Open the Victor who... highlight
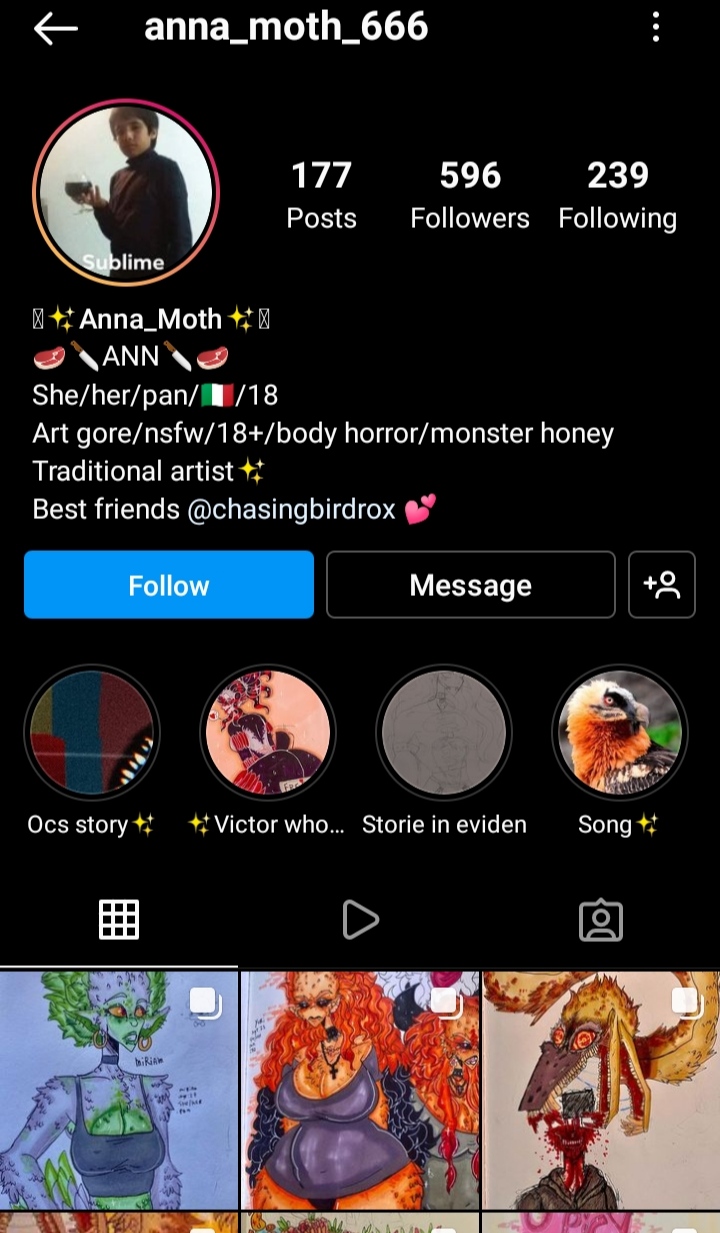This screenshot has height=1233, width=720. 268,733
